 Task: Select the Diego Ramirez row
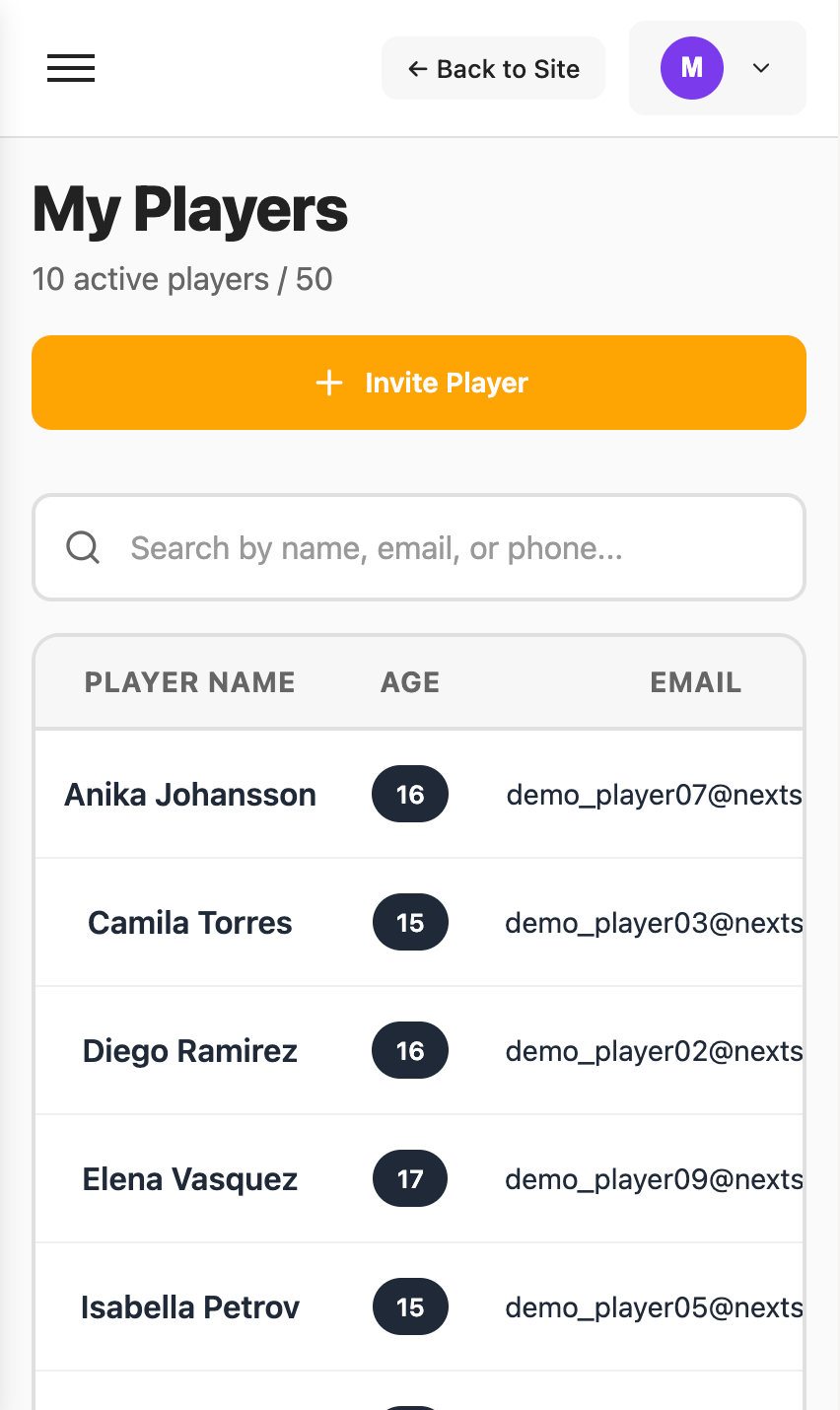point(189,1050)
